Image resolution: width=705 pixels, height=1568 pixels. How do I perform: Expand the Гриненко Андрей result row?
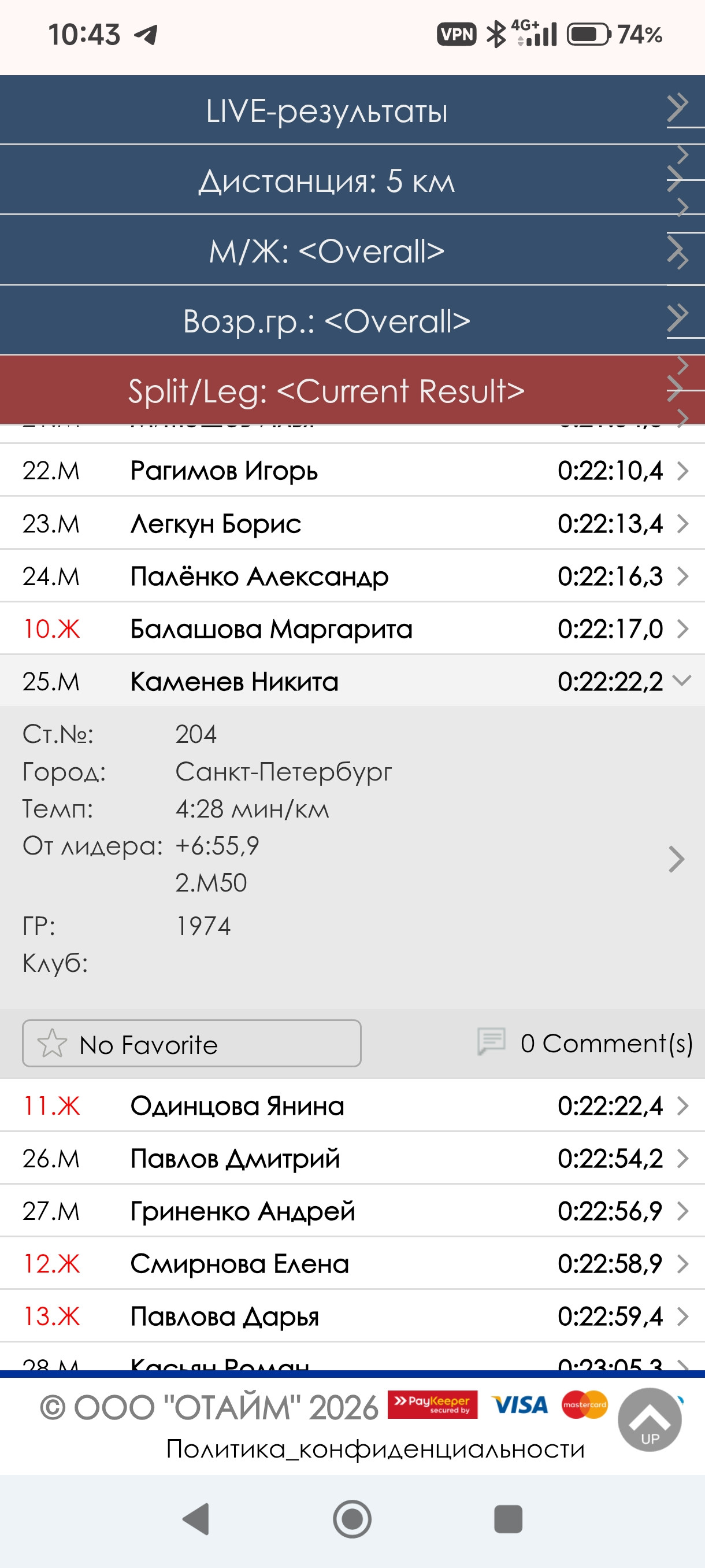click(x=352, y=1211)
